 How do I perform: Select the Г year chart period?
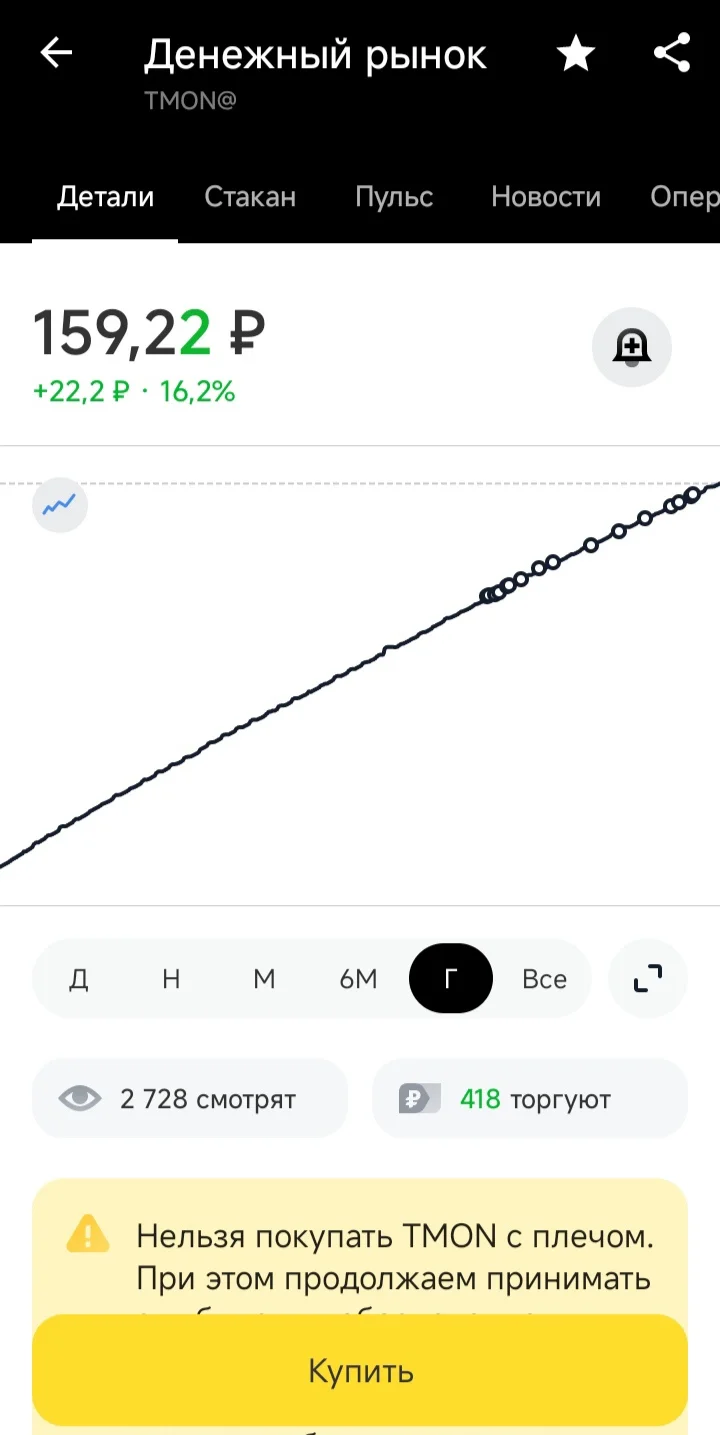pos(451,979)
